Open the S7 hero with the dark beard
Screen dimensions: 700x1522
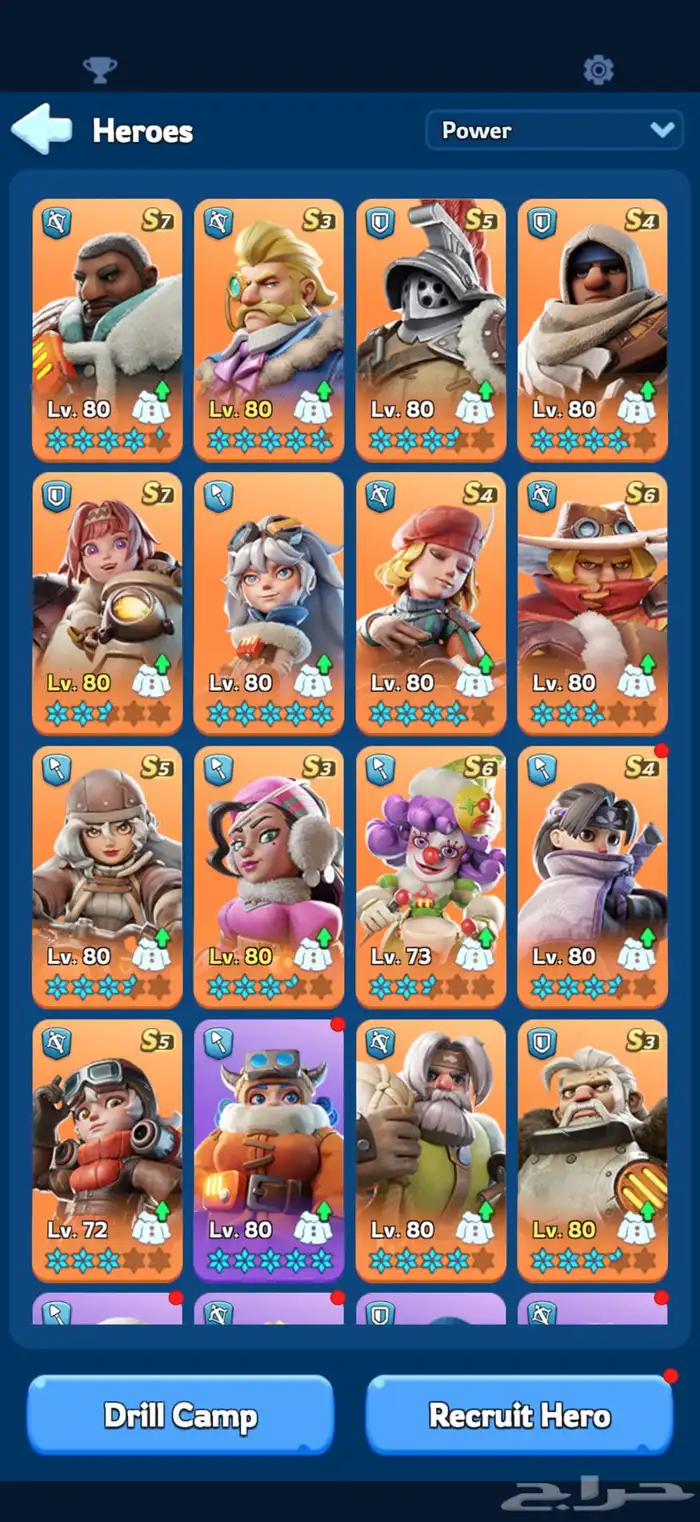pos(107,330)
